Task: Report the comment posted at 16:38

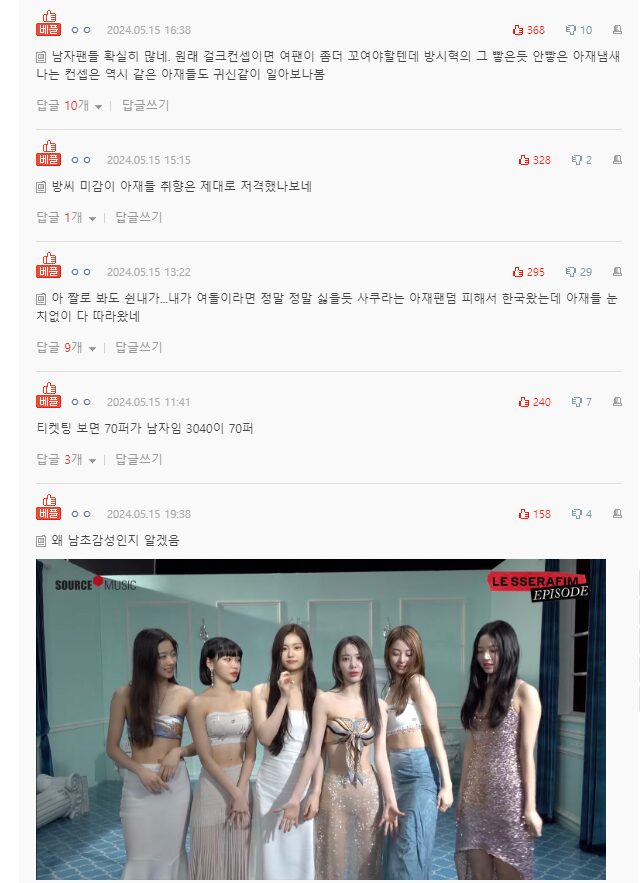Action: tap(617, 30)
